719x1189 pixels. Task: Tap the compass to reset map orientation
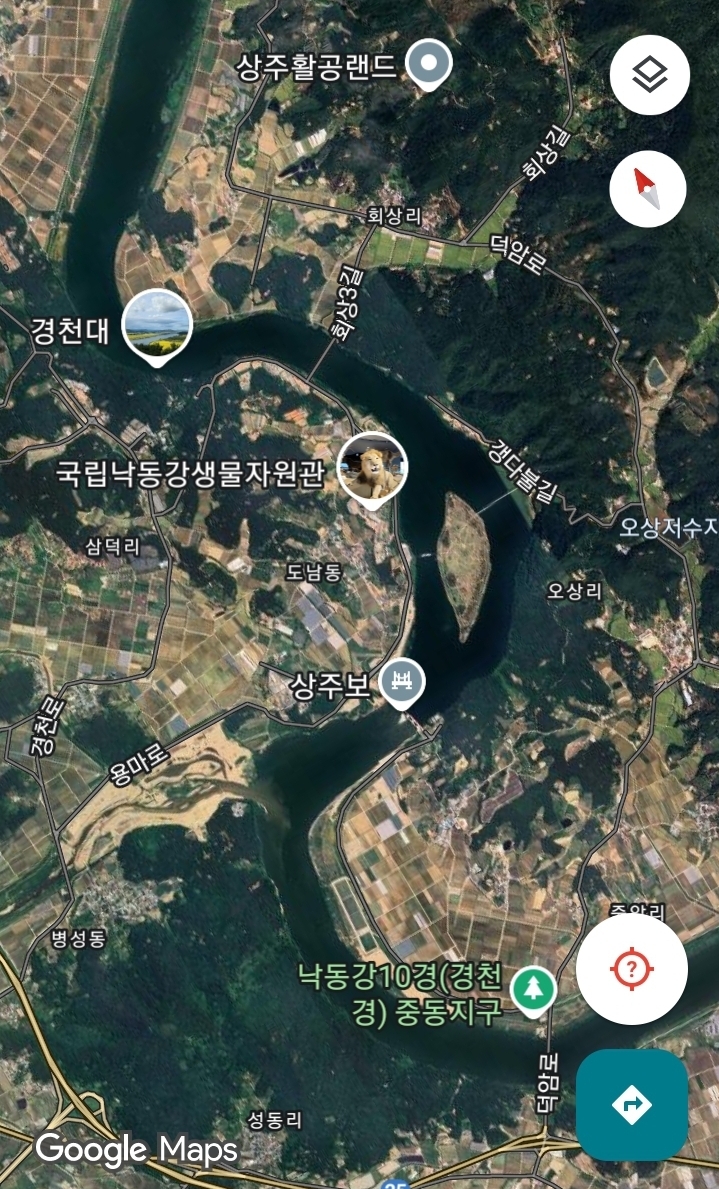click(x=648, y=187)
